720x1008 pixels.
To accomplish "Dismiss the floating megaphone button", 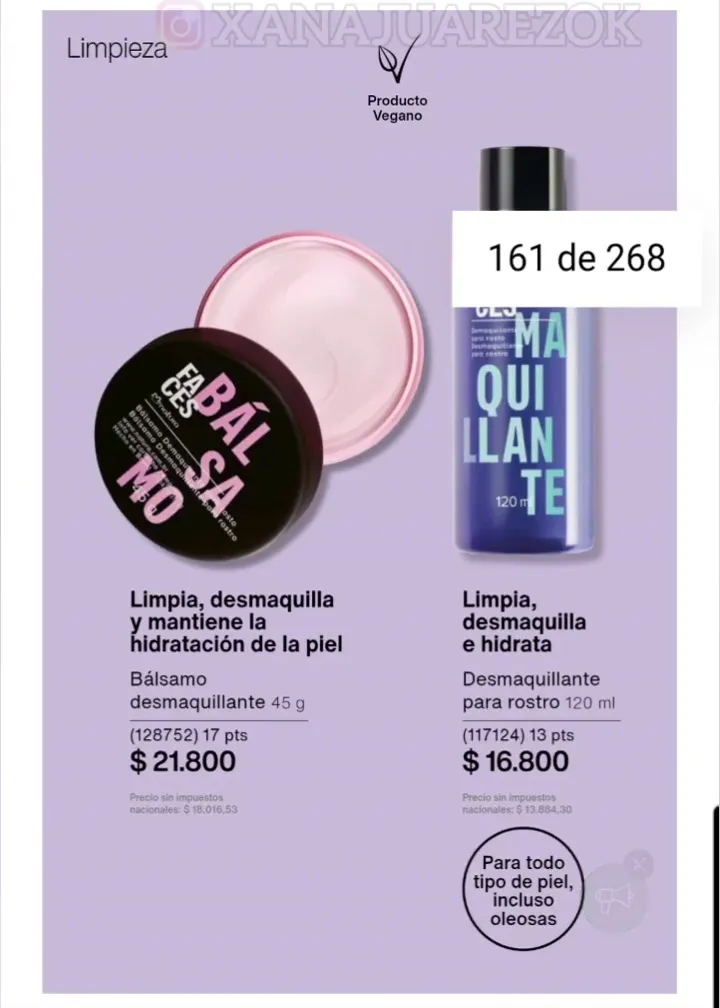I will 641,864.
